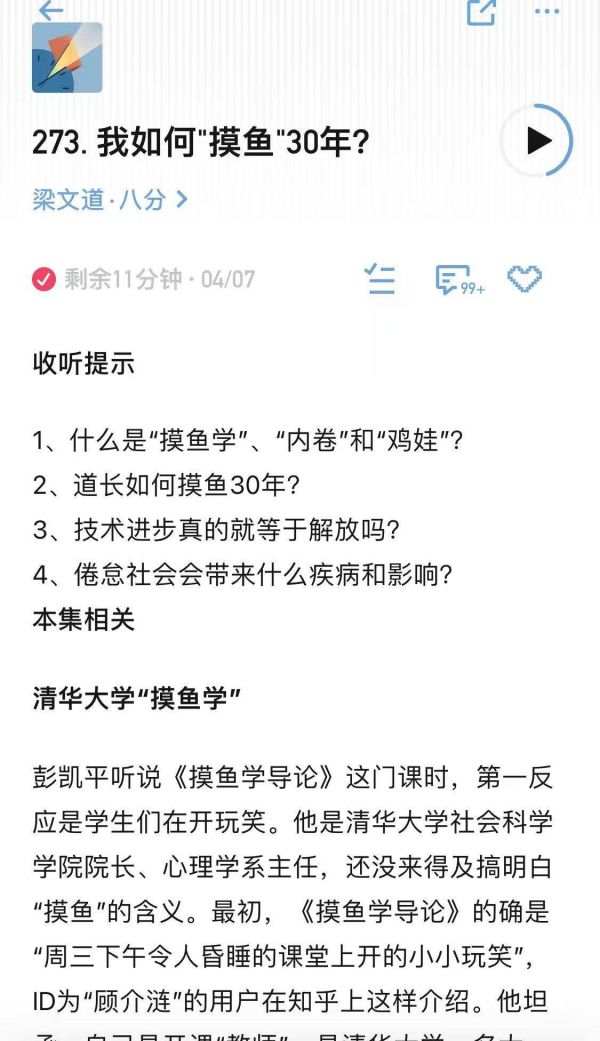This screenshot has height=1041, width=600.
Task: Open the episode playlist icon
Action: click(380, 279)
